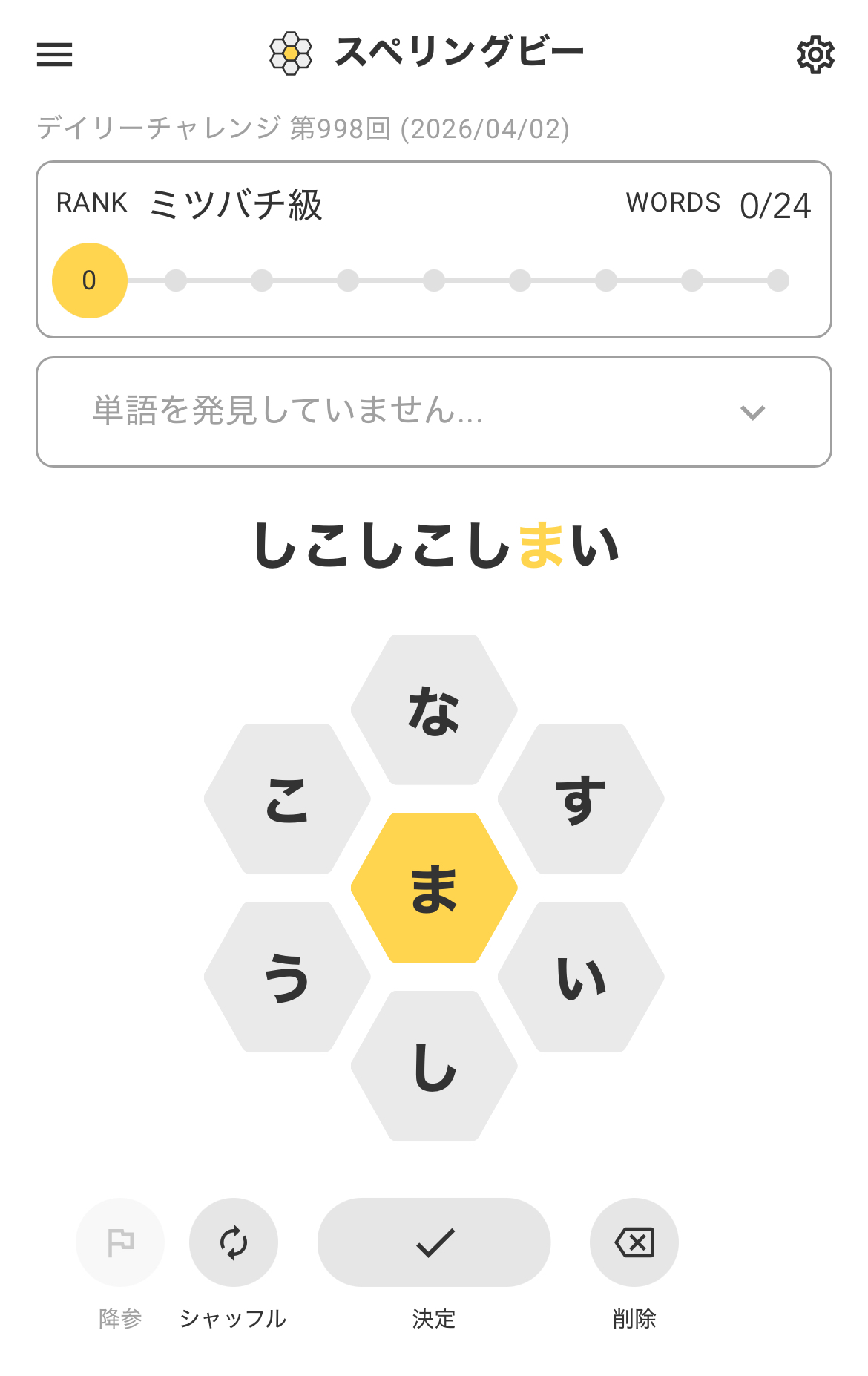This screenshot has height=1376, width=868.
Task: Open the hamburger menu
Action: pos(55,54)
